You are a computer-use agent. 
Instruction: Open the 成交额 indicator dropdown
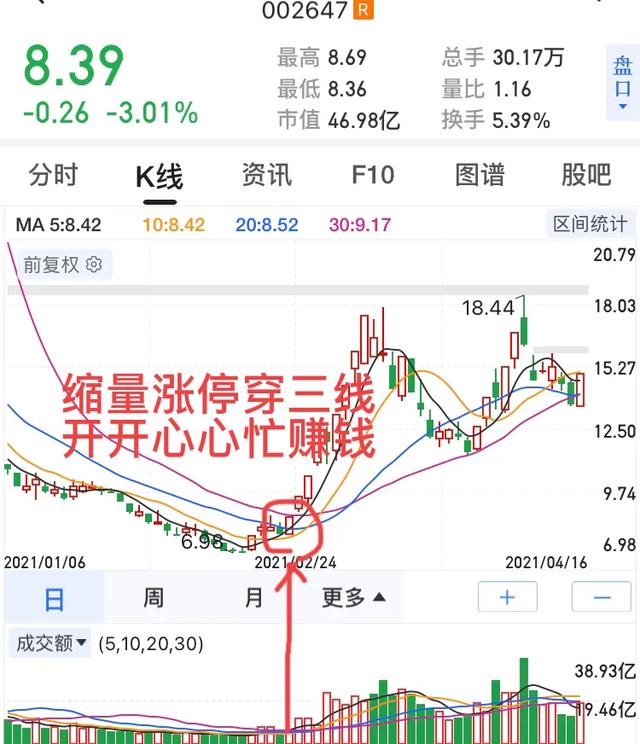(x=50, y=643)
